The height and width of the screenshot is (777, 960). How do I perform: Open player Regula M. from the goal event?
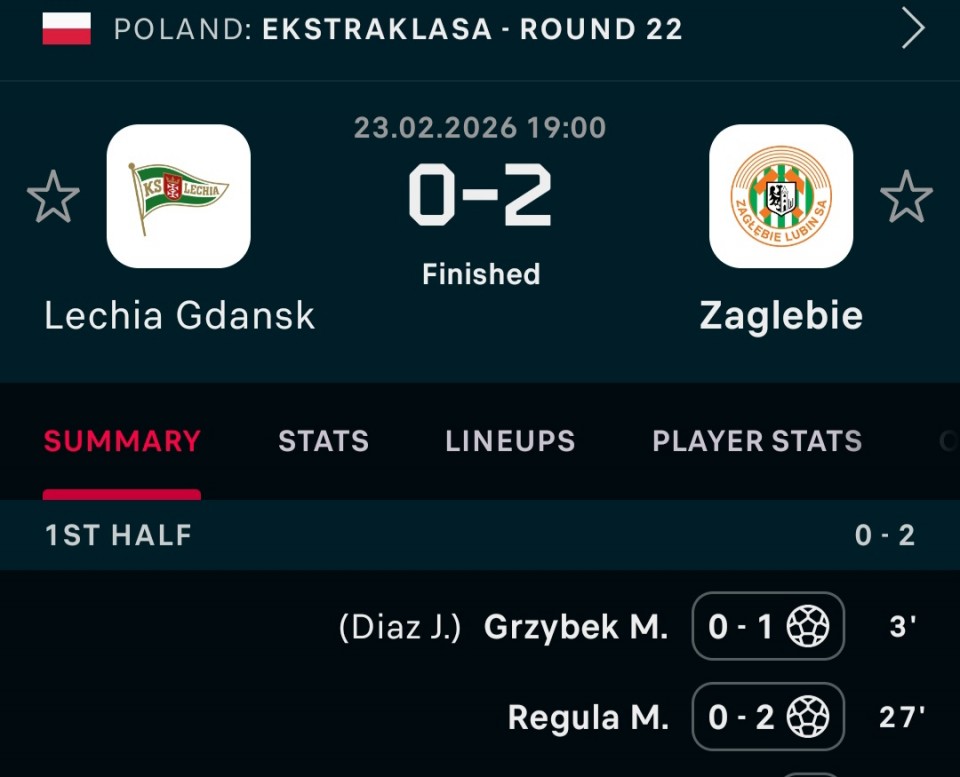tap(587, 717)
